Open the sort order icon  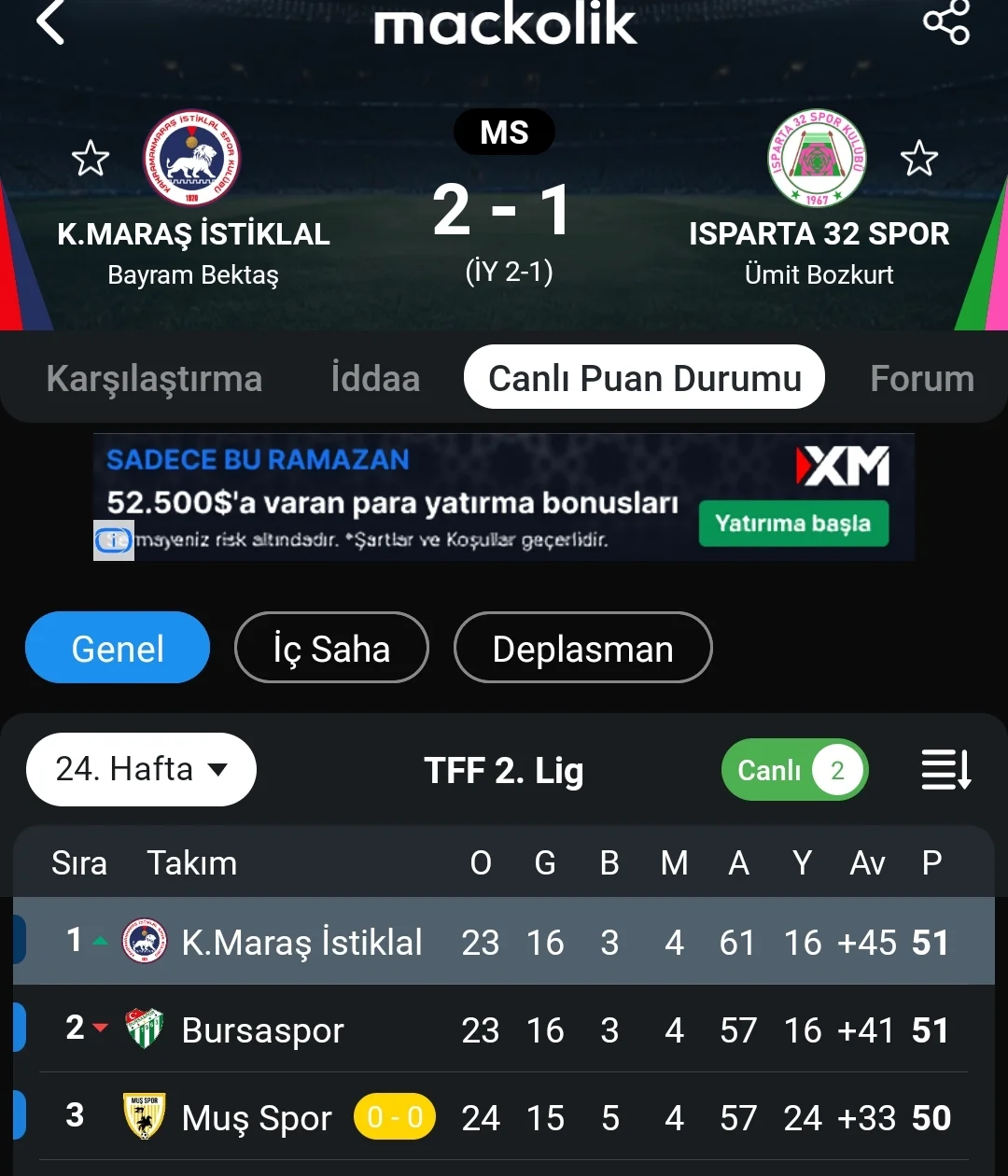945,770
